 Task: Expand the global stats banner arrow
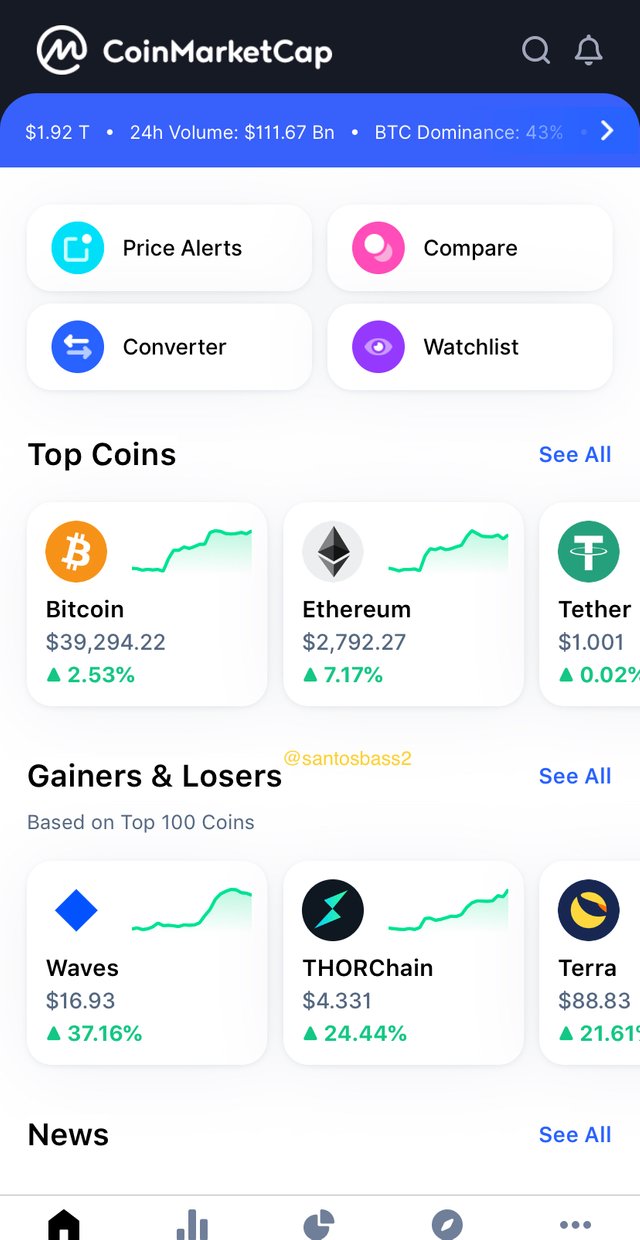pos(607,131)
